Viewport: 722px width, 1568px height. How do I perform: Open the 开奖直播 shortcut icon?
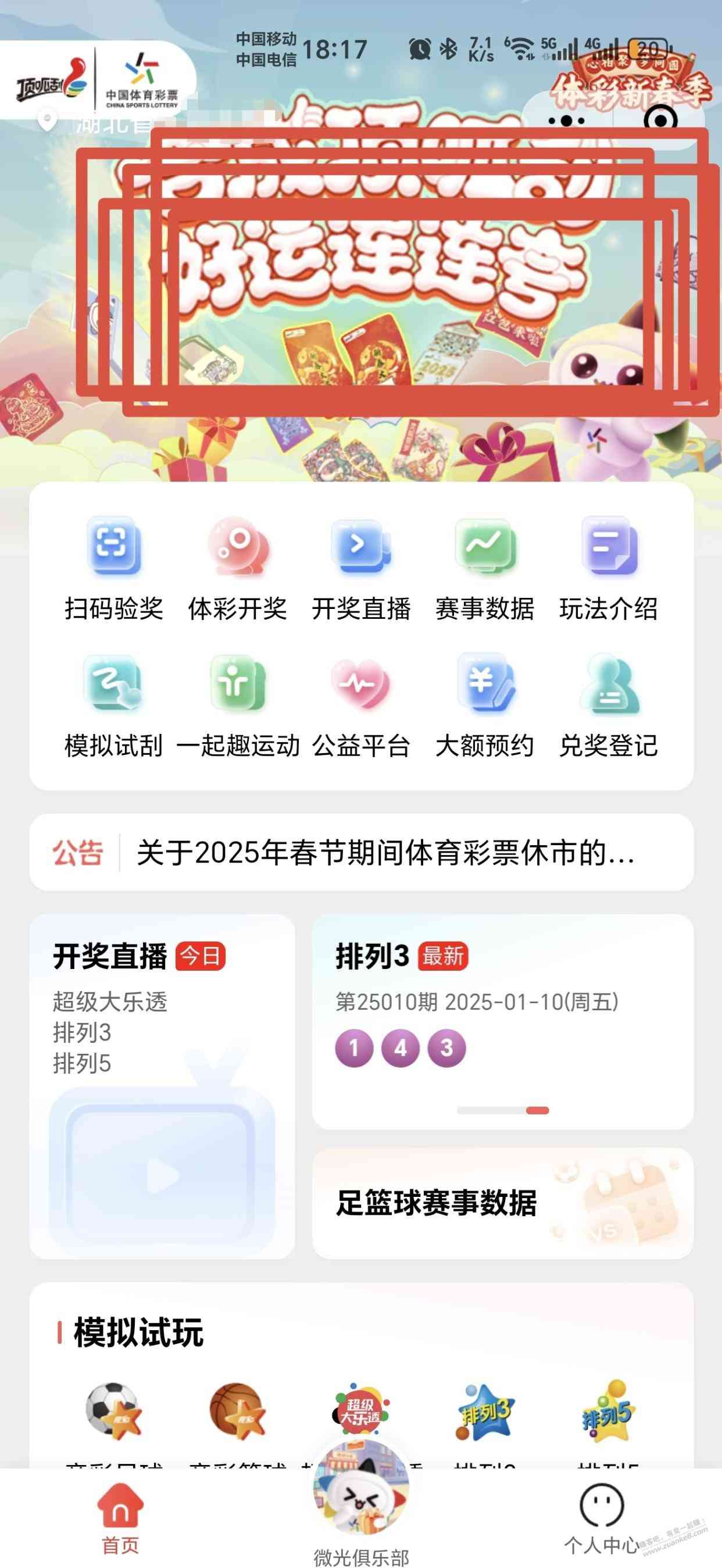(x=360, y=567)
